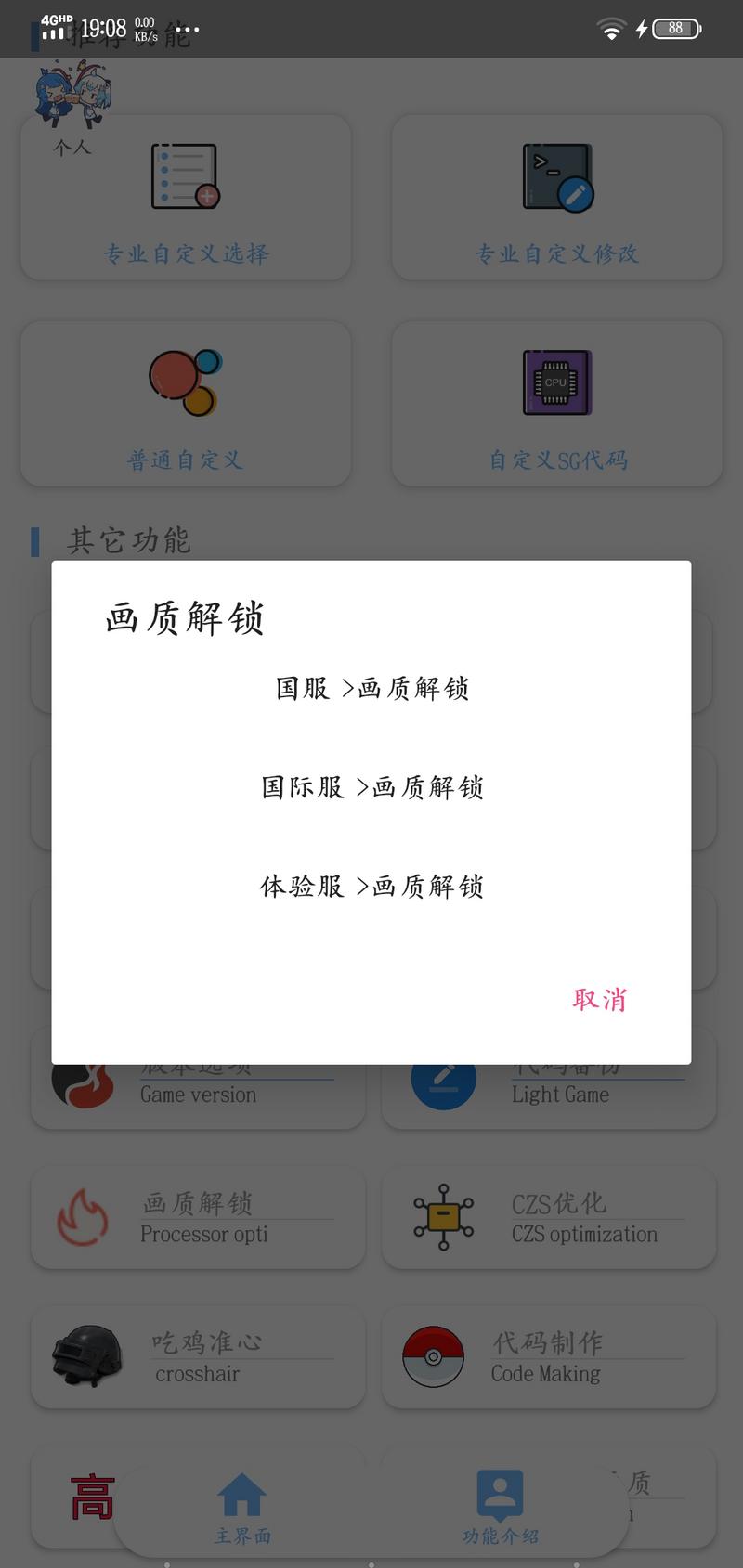The height and width of the screenshot is (1568, 743).
Task: Tap the Wi-Fi icon in the status bar
Action: tap(610, 29)
